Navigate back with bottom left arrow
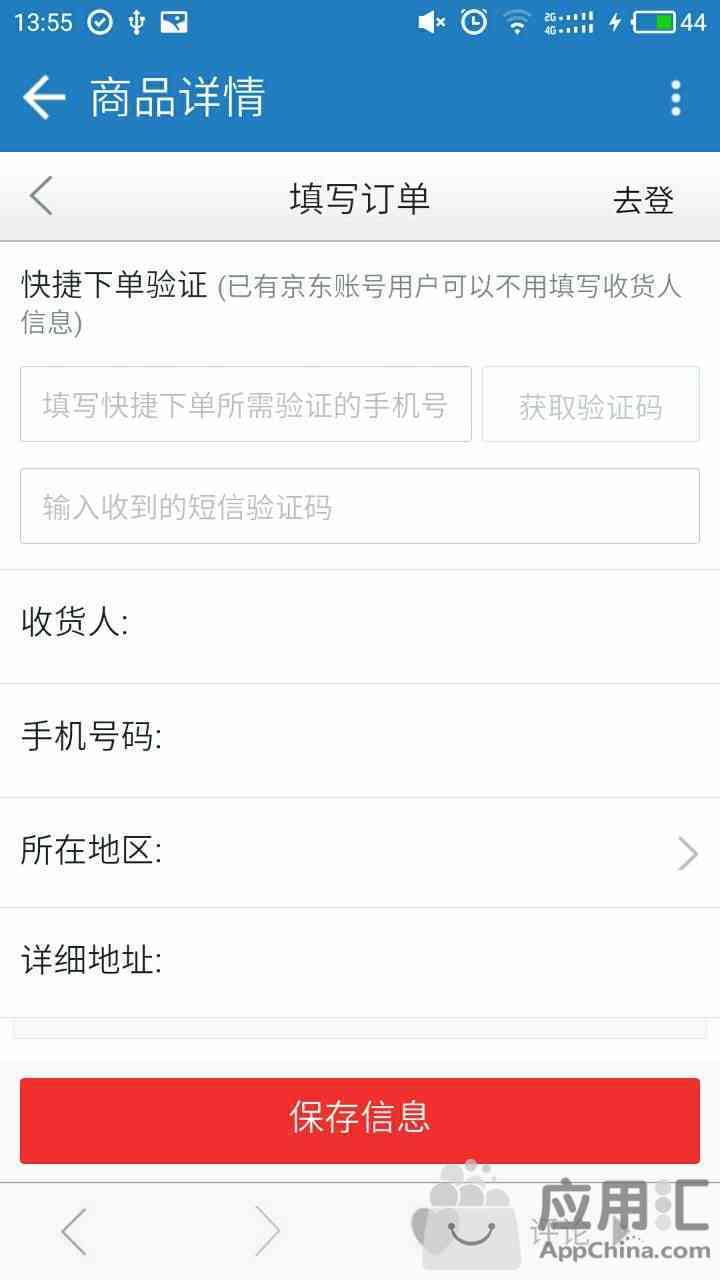 click(x=74, y=1230)
